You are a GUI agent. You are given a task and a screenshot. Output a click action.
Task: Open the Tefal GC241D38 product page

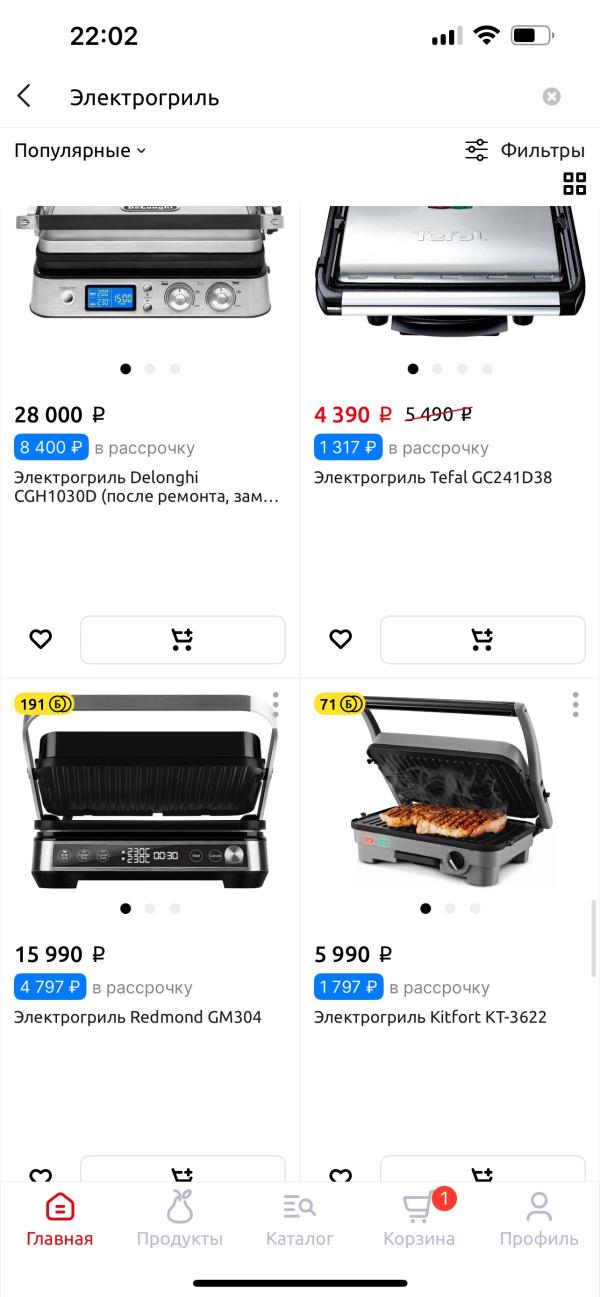pyautogui.click(x=432, y=477)
